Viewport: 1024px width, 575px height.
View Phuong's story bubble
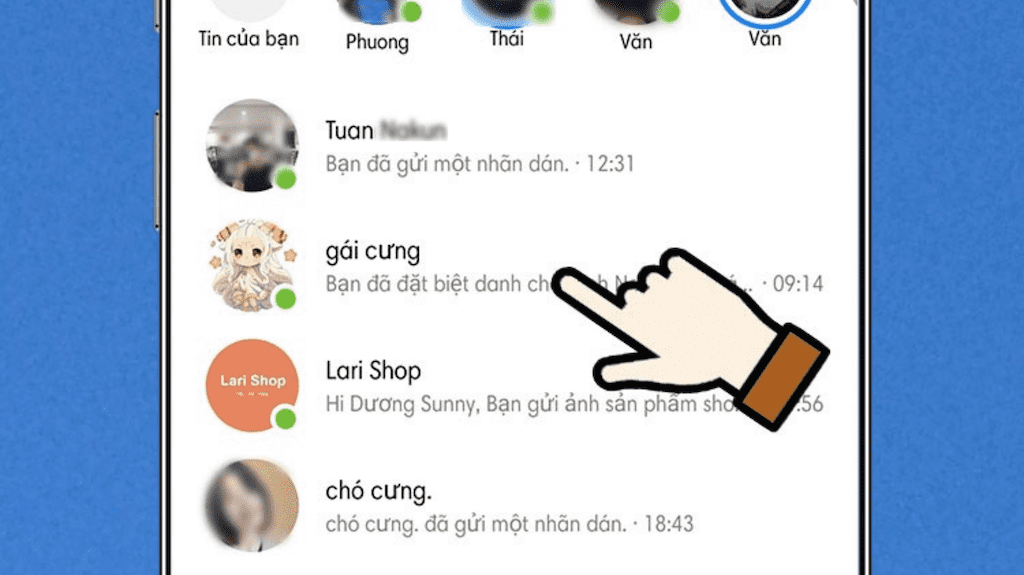point(378,18)
